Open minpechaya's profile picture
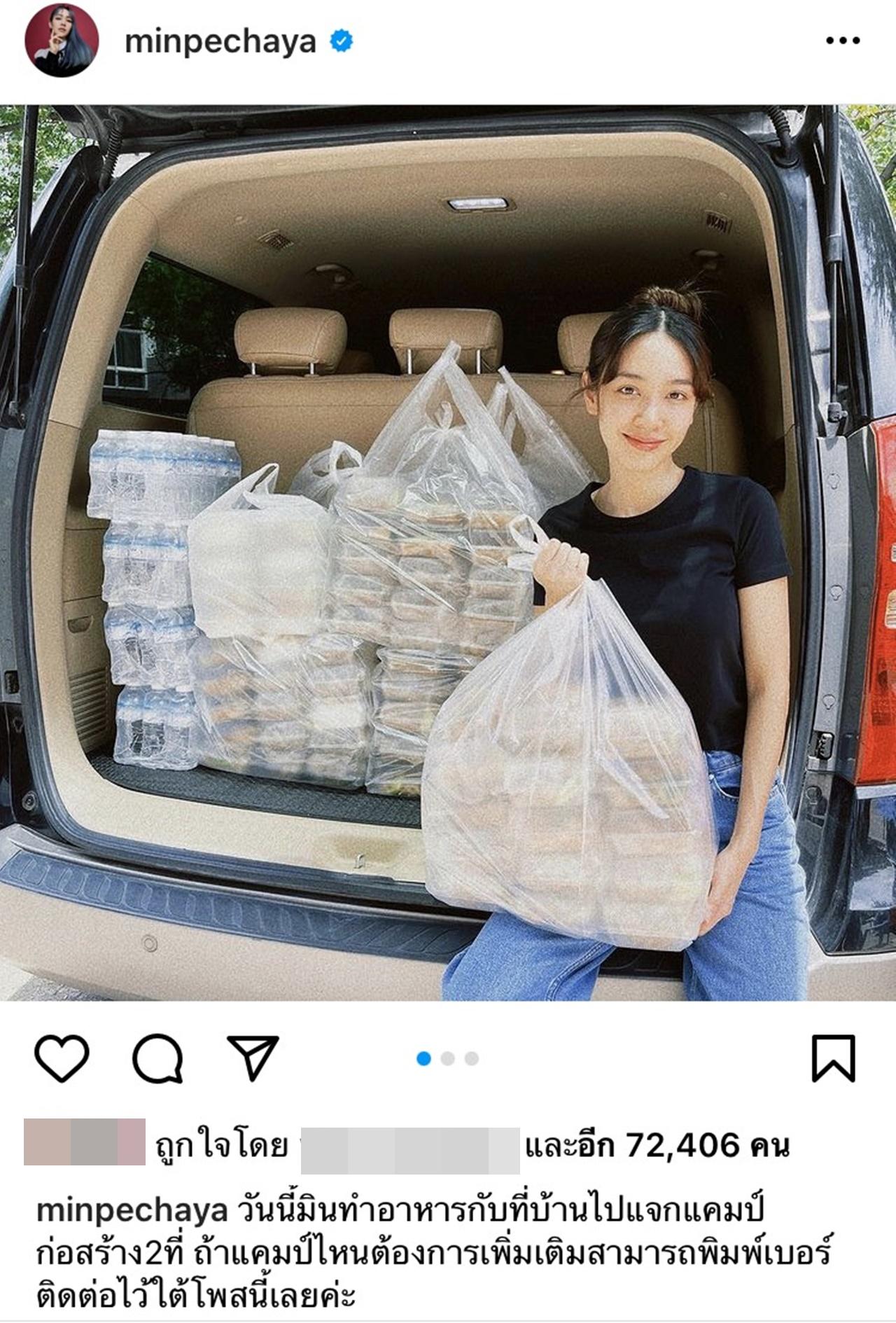 coord(62,43)
